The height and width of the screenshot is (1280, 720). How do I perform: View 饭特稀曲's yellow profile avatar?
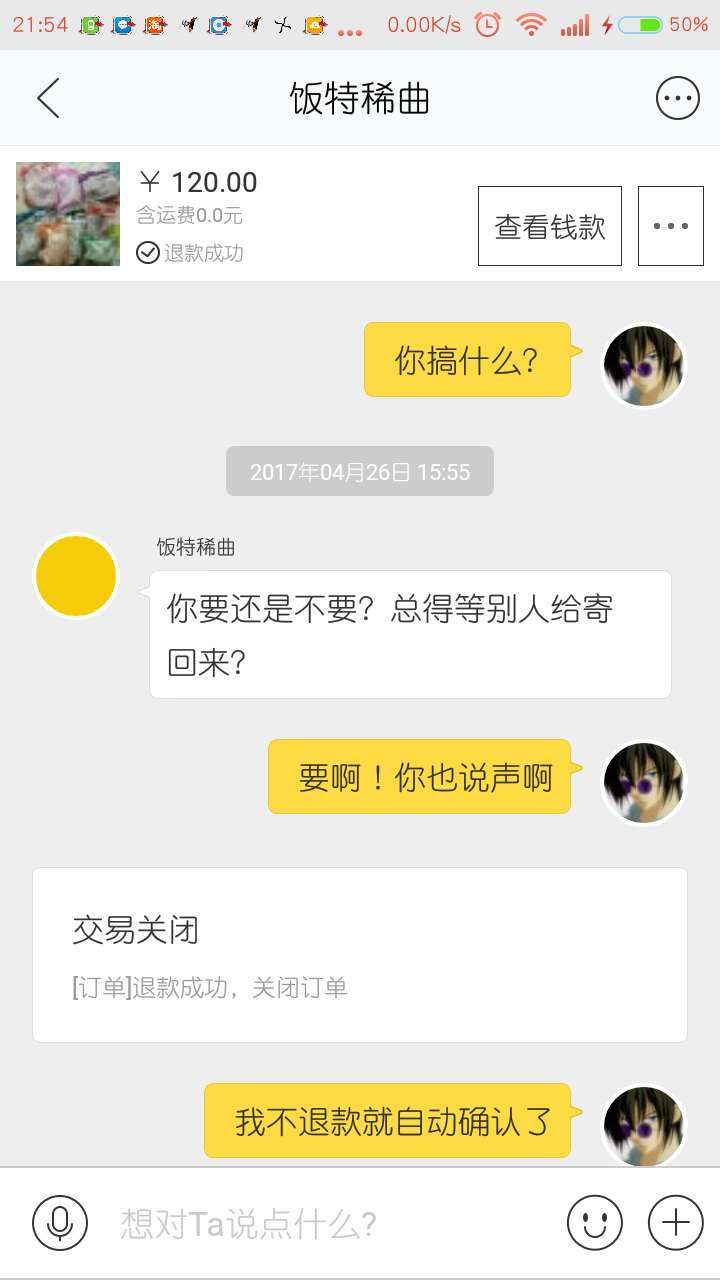pos(76,575)
